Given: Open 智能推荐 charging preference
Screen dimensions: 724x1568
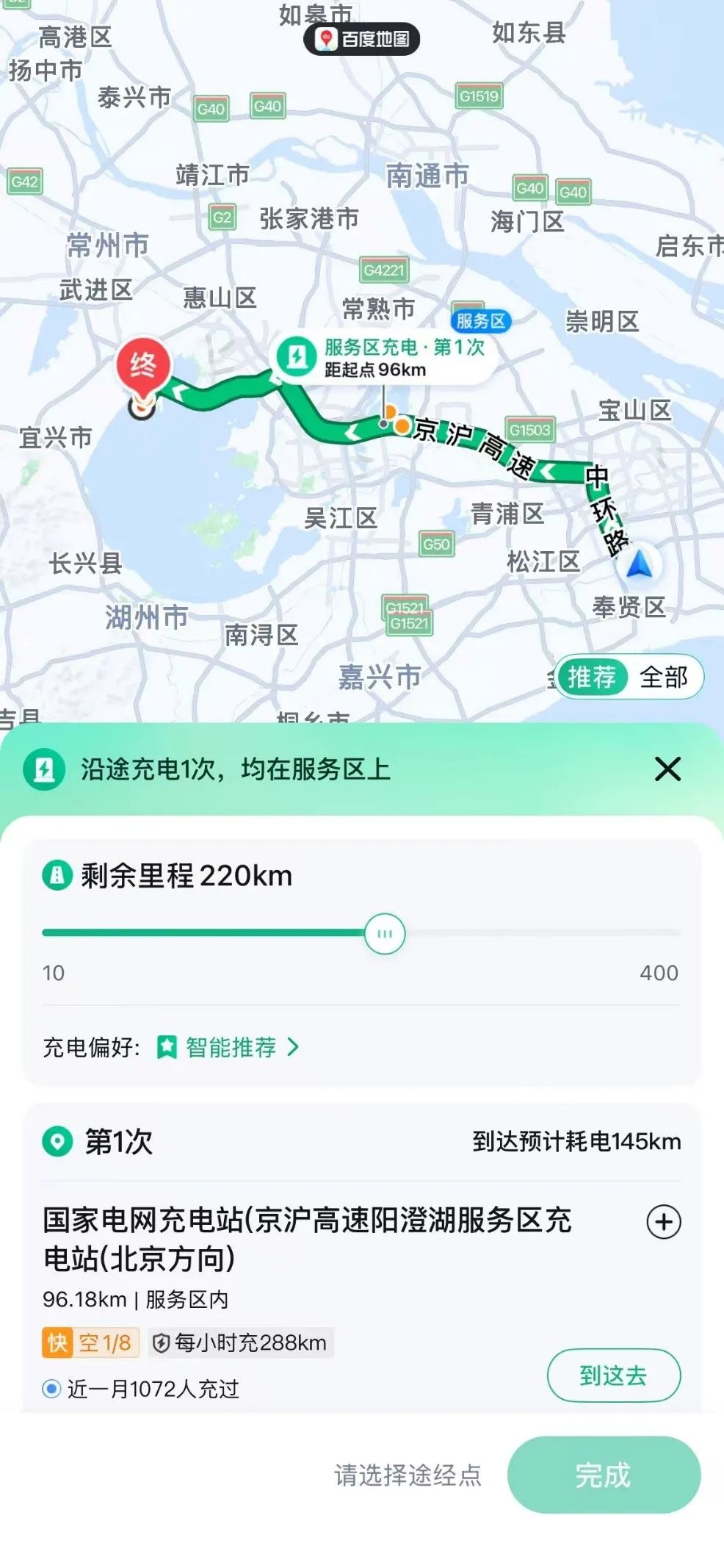Looking at the screenshot, I should pos(231,1047).
